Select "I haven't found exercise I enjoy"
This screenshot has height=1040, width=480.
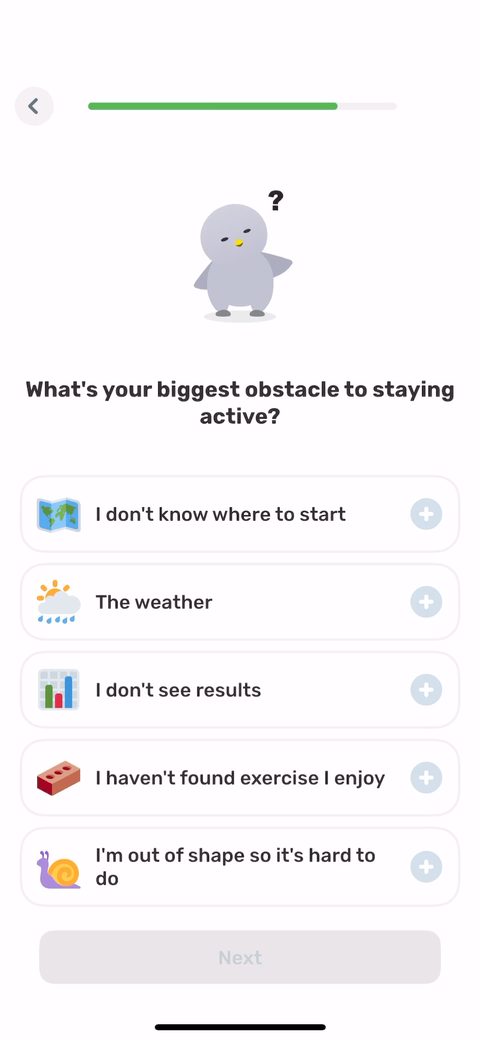pos(240,778)
